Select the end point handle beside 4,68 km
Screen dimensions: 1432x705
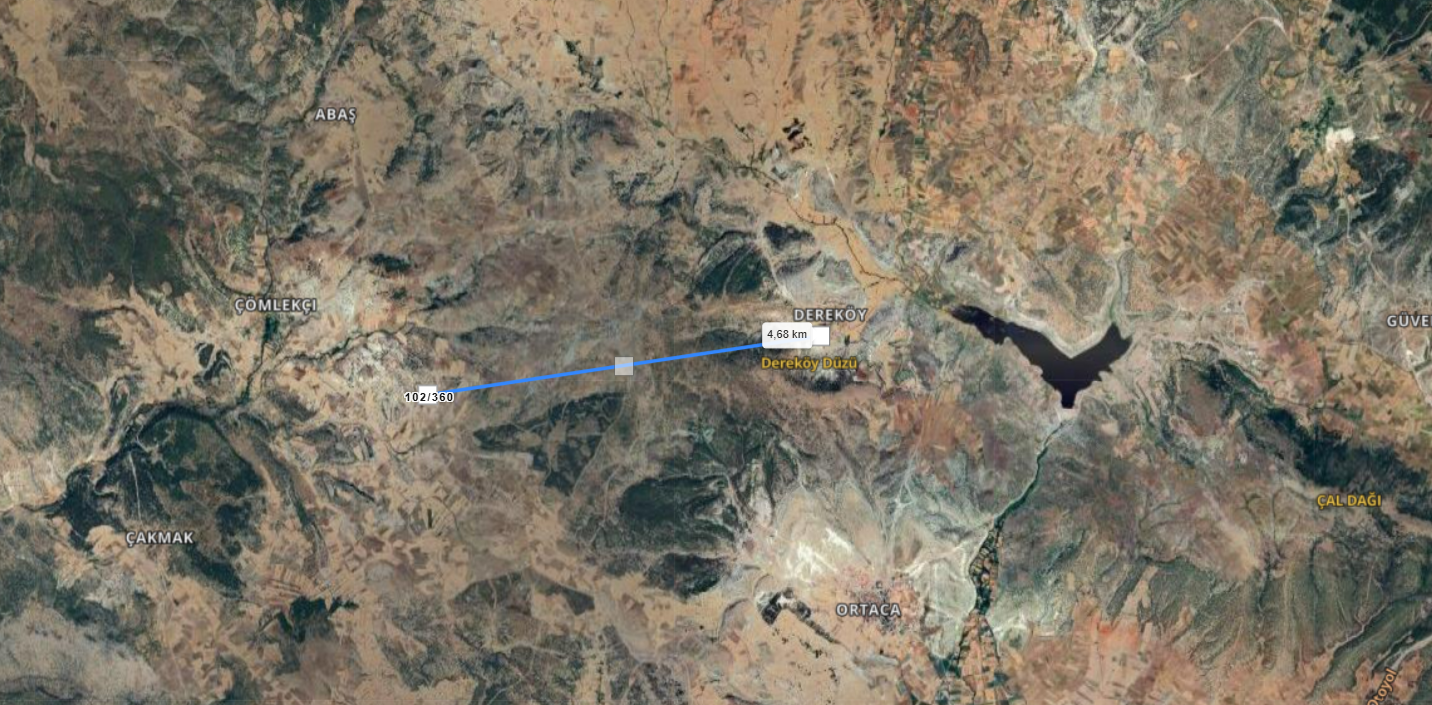821,336
